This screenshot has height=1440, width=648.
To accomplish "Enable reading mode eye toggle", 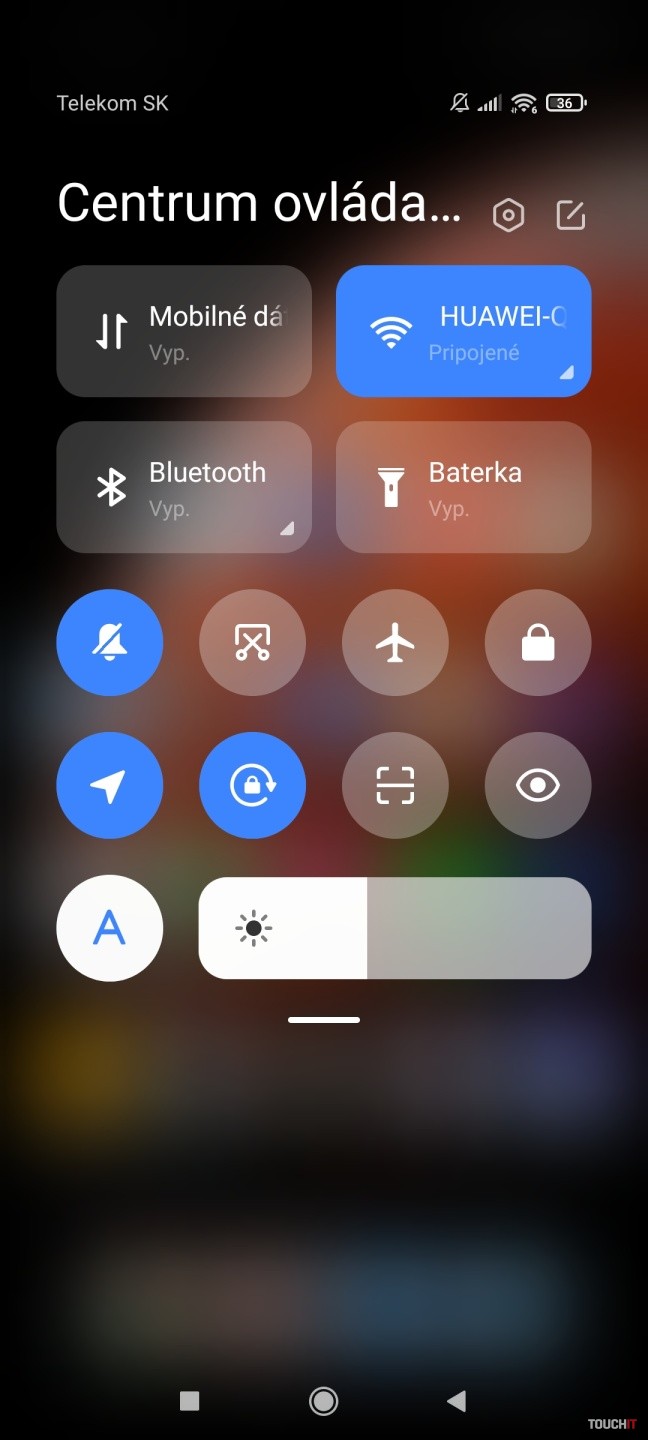I will (538, 786).
